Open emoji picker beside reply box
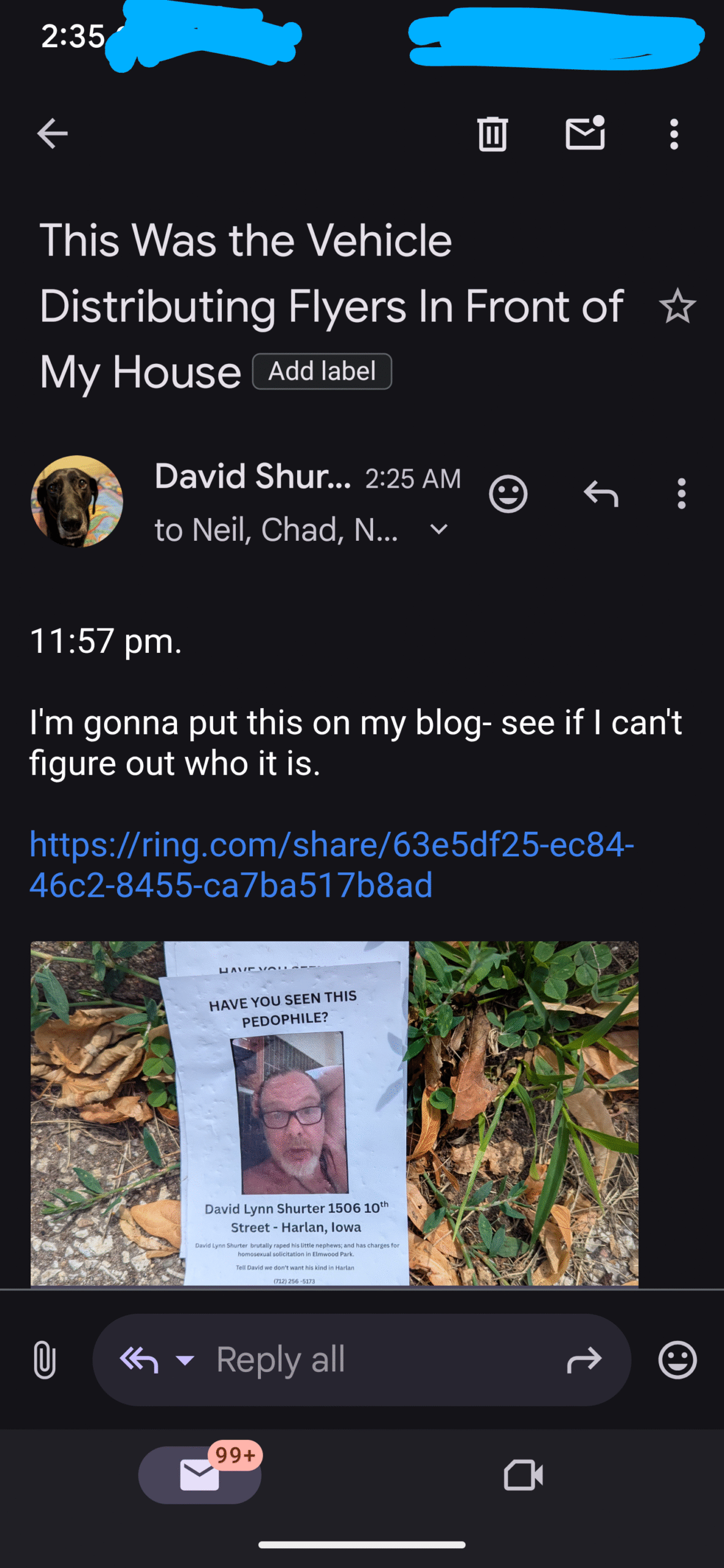This screenshot has height=1568, width=724. (677, 1360)
